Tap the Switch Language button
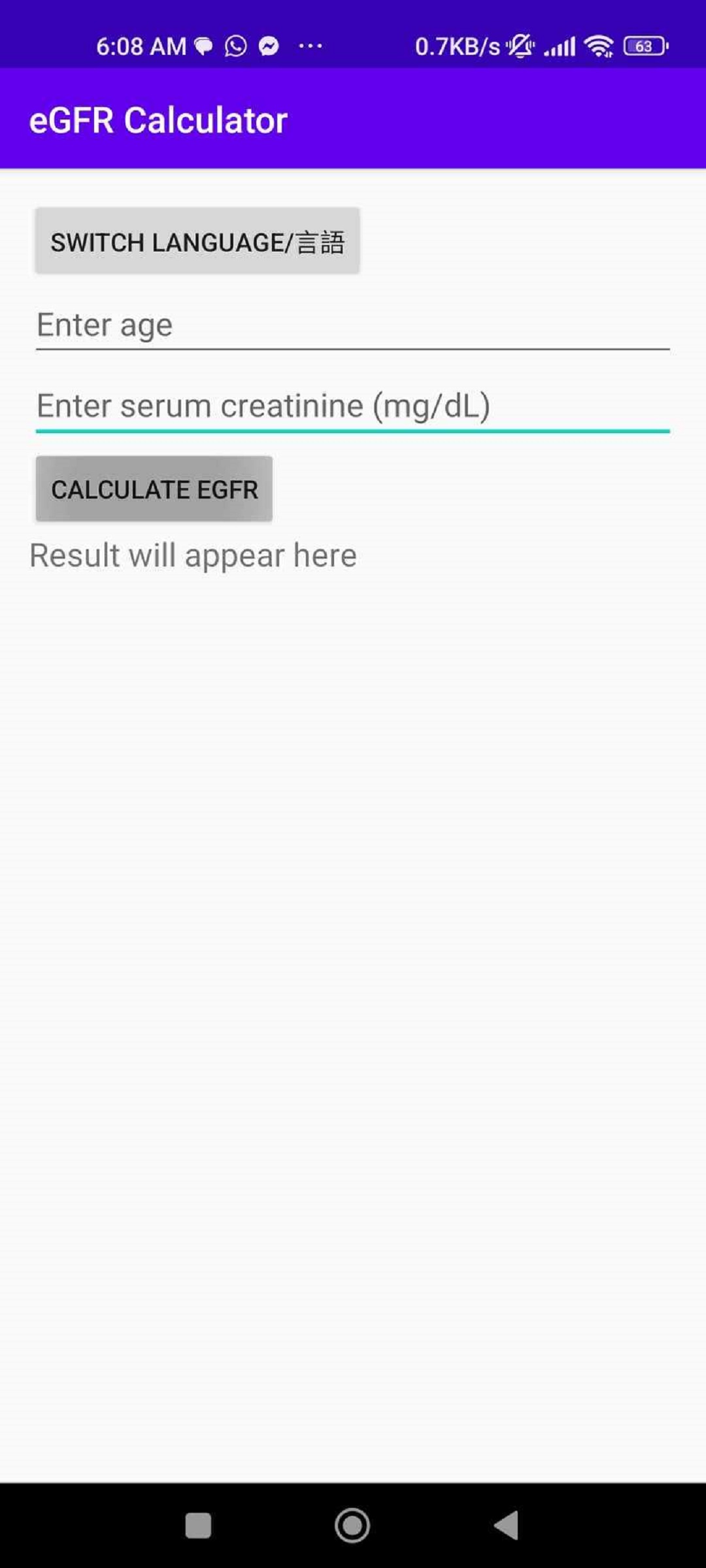This screenshot has width=706, height=1568. click(197, 241)
